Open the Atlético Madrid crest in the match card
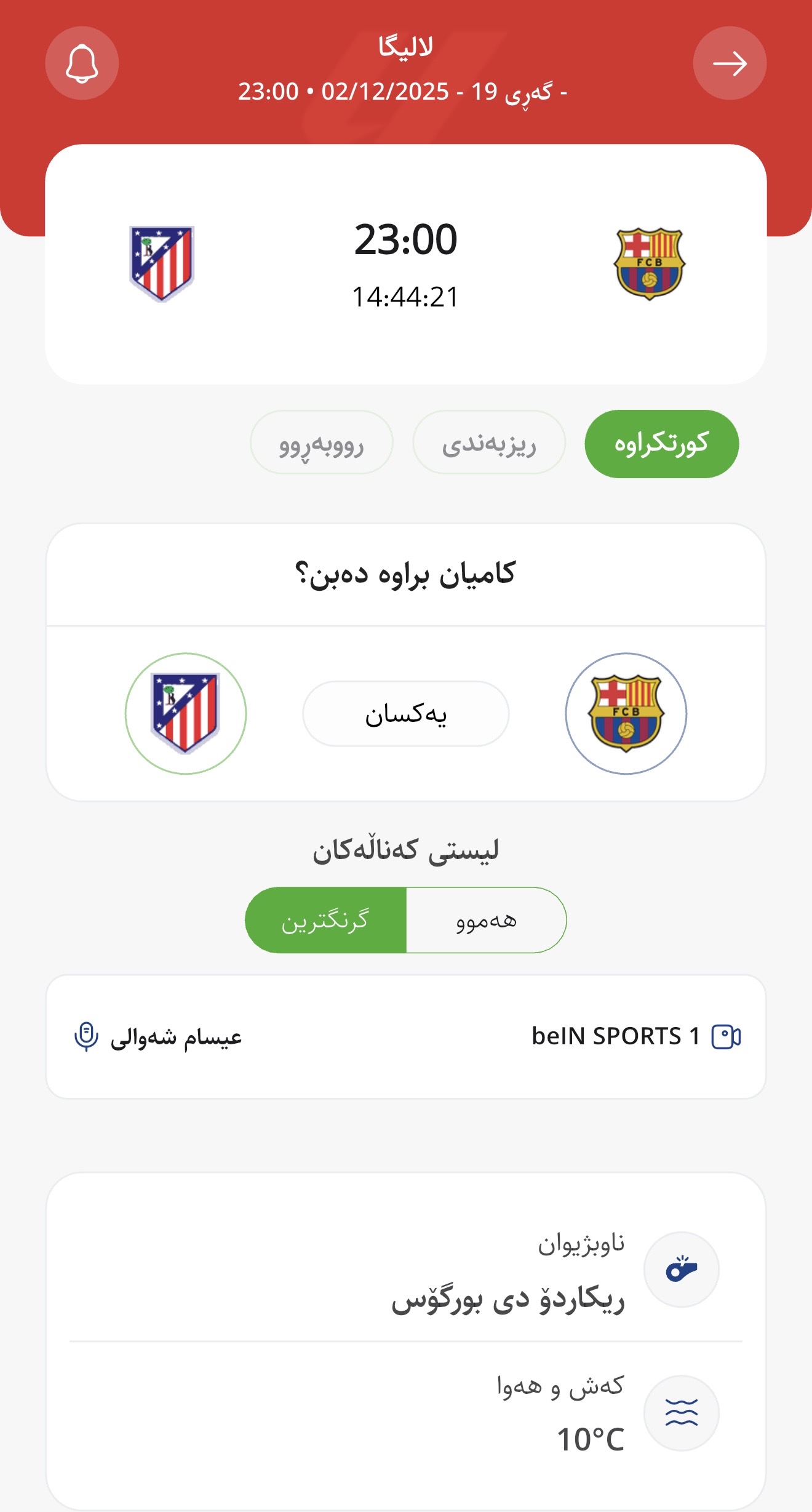 (162, 263)
